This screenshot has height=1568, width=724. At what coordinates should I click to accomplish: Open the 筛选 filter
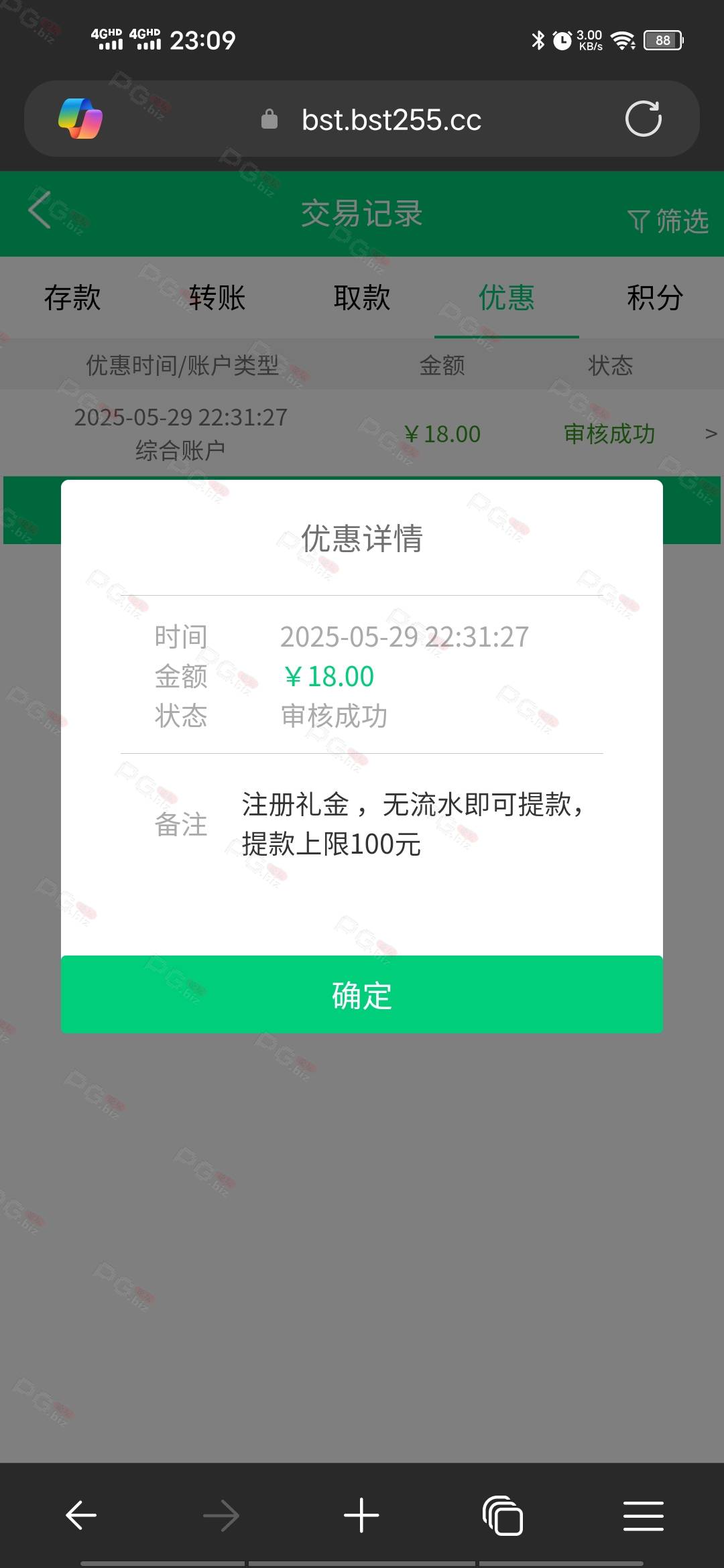coord(668,220)
